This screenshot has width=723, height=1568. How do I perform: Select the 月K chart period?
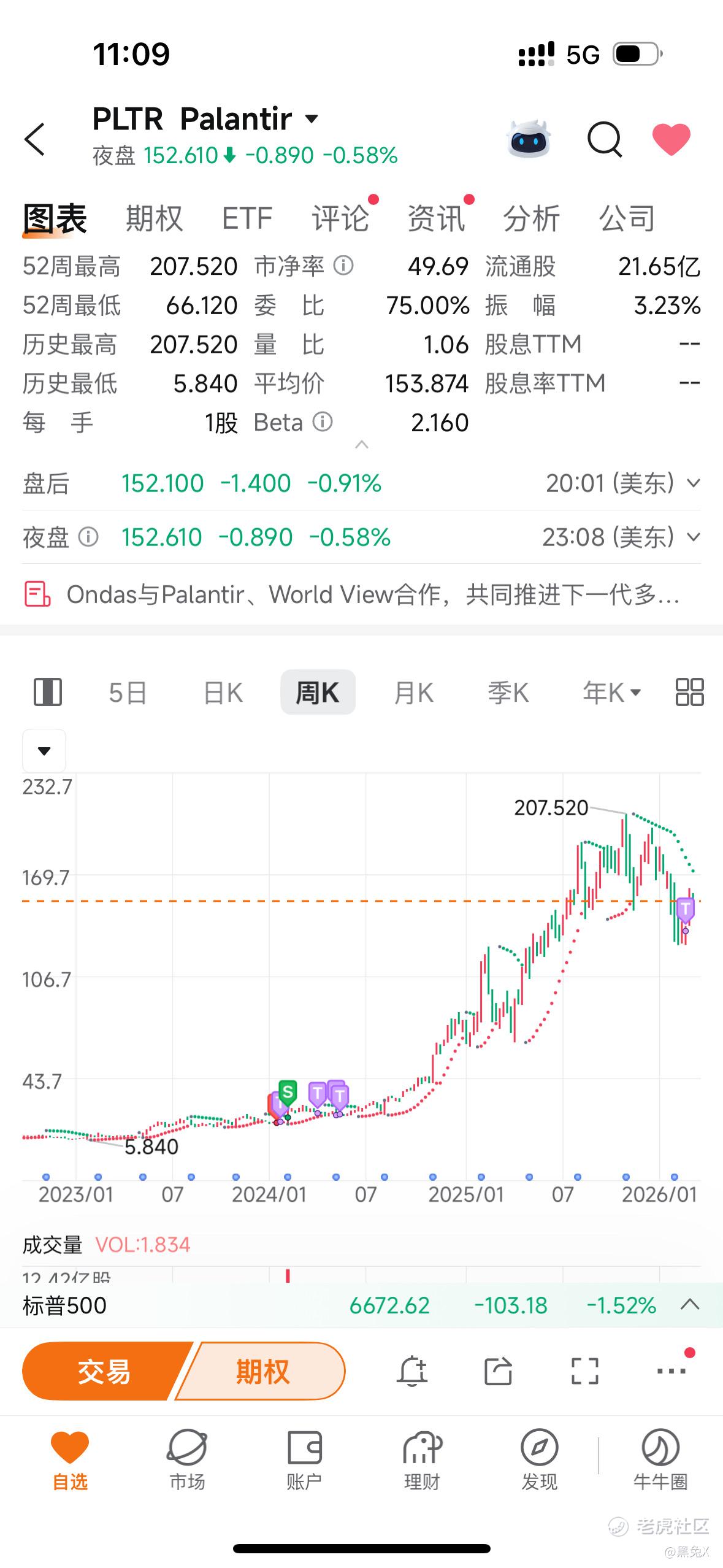point(414,693)
